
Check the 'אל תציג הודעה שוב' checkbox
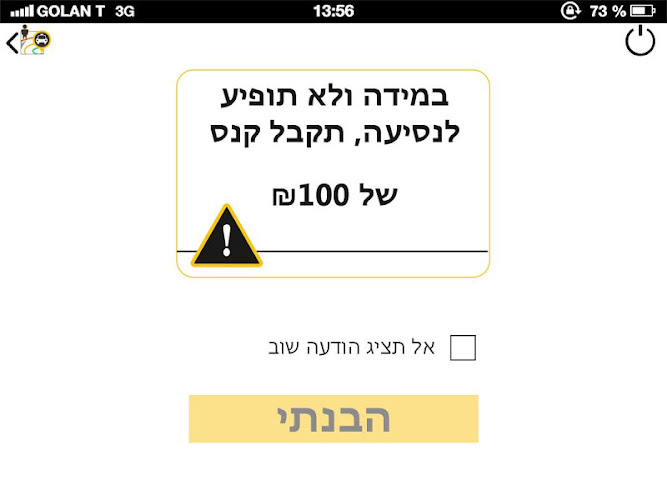(x=463, y=348)
